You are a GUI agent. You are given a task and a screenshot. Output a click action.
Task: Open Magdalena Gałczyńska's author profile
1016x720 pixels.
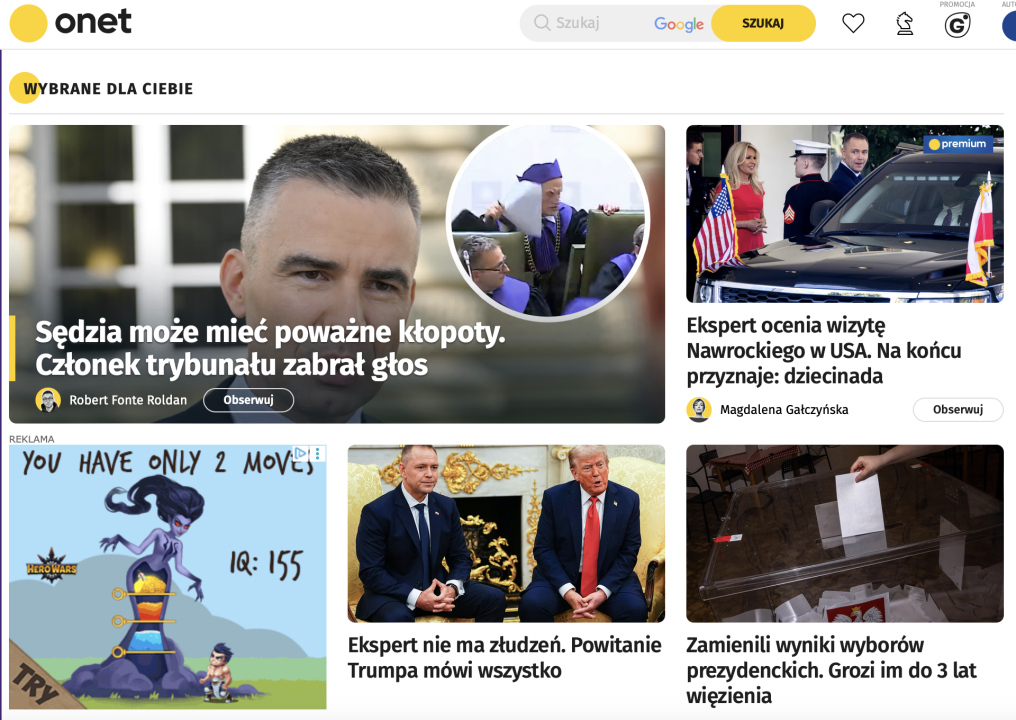tap(783, 409)
